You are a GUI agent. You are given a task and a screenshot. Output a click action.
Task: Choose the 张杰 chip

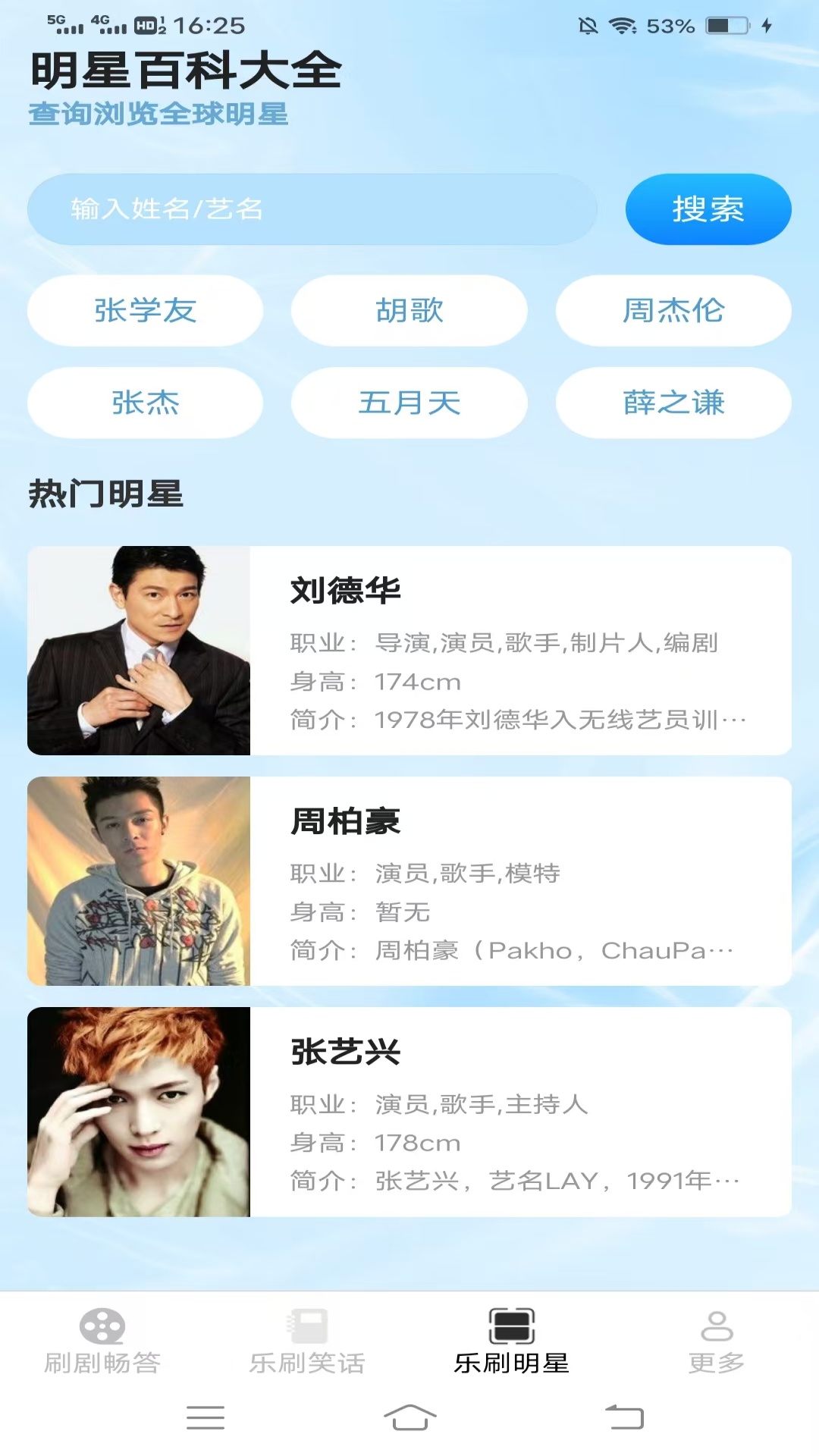tap(145, 403)
